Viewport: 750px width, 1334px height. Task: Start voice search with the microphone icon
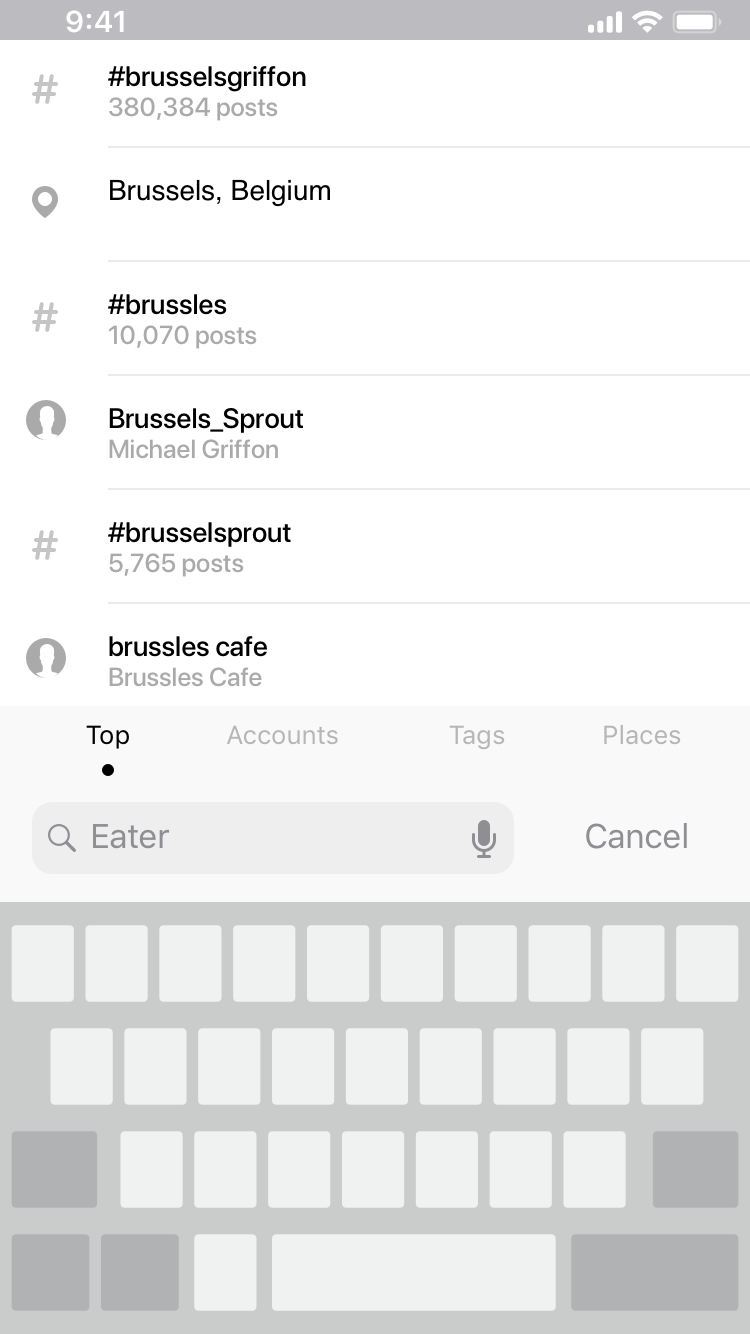[484, 839]
